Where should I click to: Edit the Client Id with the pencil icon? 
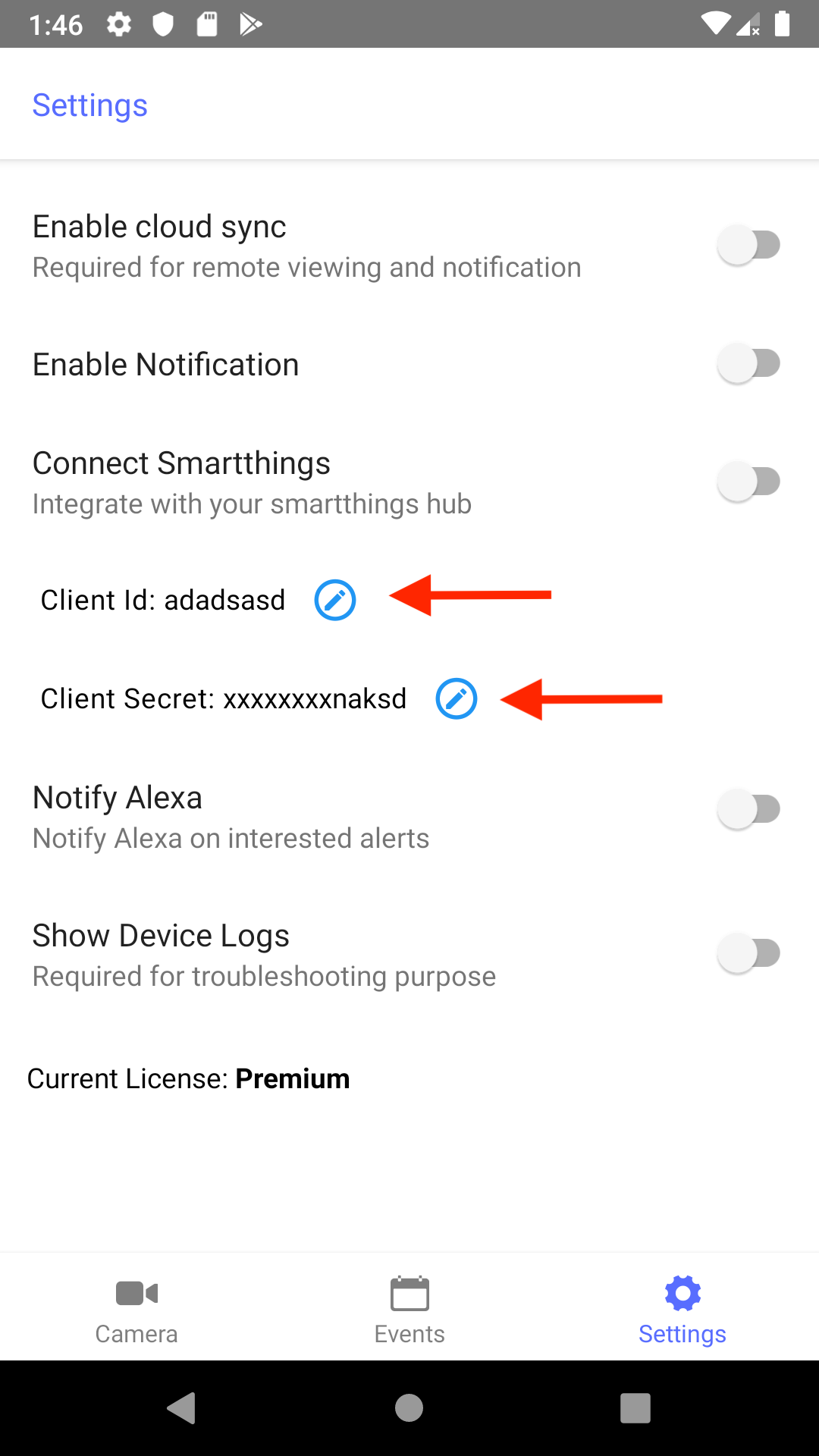(335, 600)
